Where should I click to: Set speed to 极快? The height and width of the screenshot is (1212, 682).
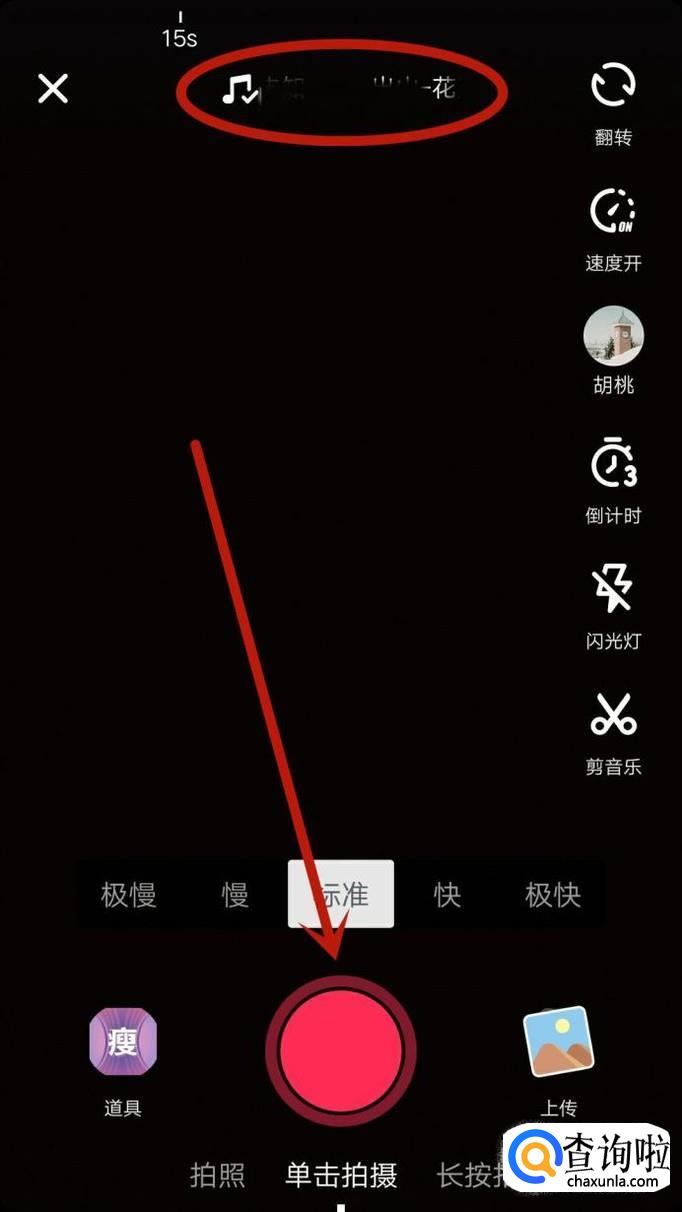[x=553, y=894]
